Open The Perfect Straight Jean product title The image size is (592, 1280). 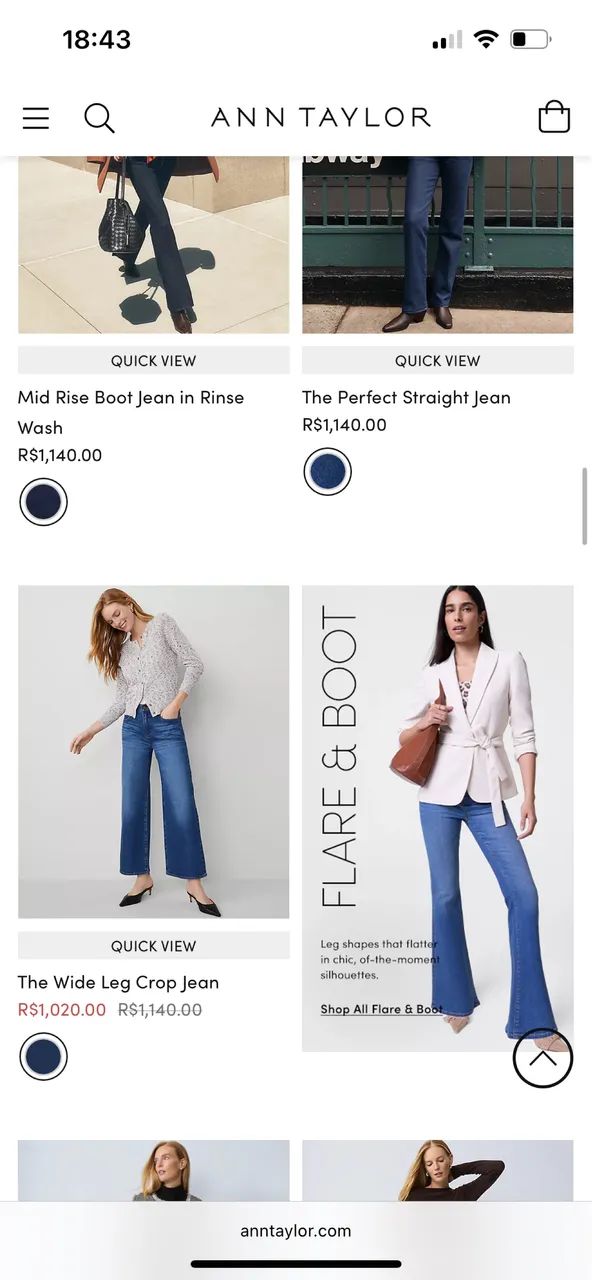pos(406,397)
